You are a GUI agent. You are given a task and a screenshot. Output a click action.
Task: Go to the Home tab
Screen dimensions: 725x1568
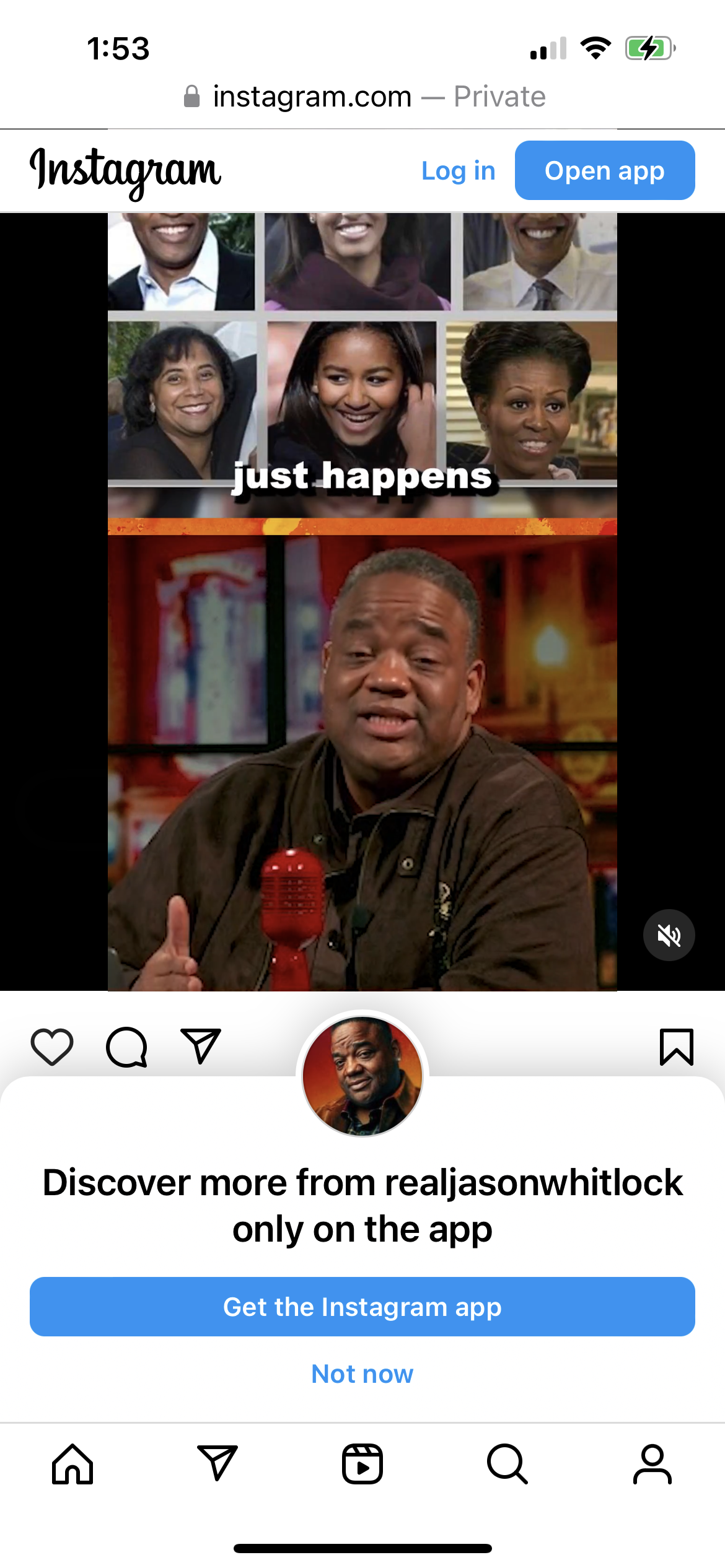pos(72,1465)
